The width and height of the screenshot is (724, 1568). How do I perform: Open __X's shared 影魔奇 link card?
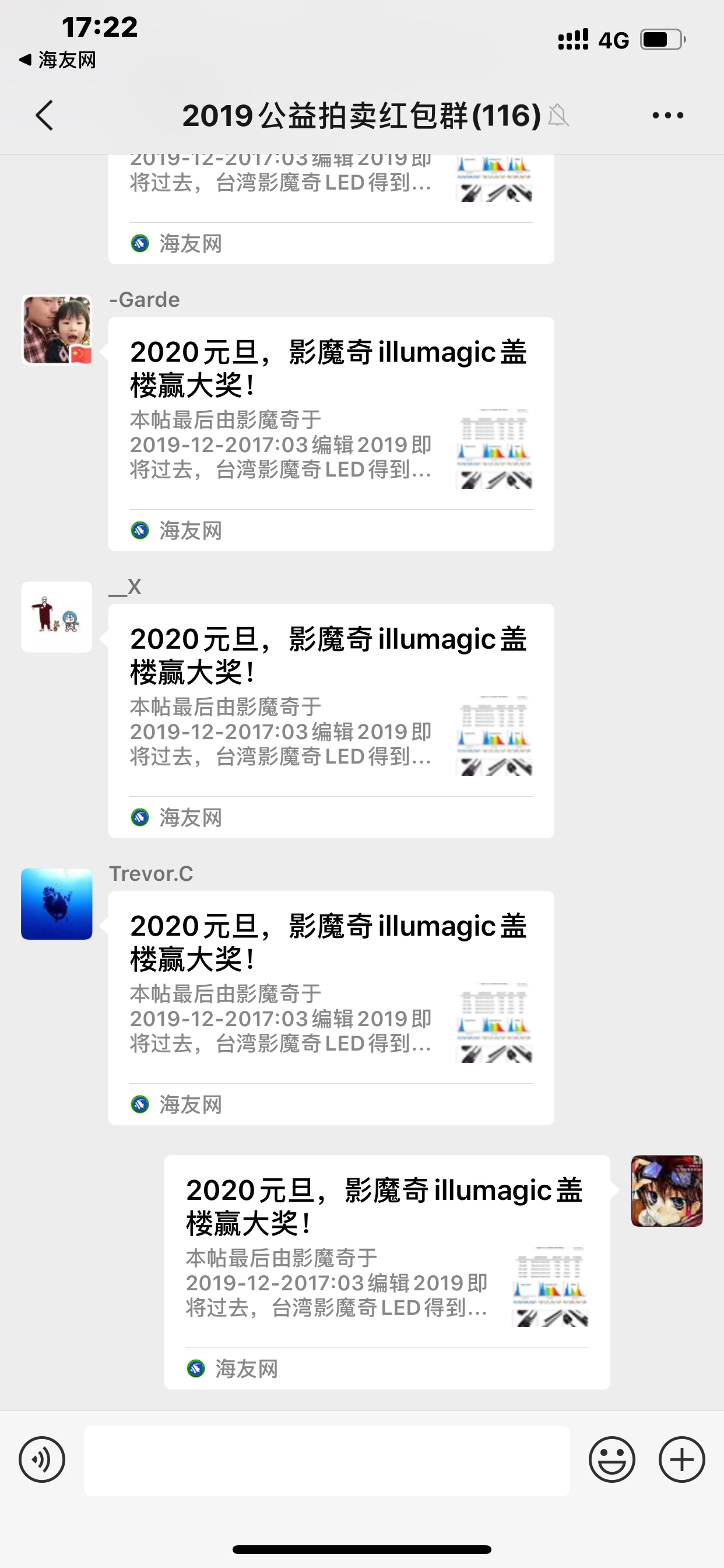click(x=331, y=720)
